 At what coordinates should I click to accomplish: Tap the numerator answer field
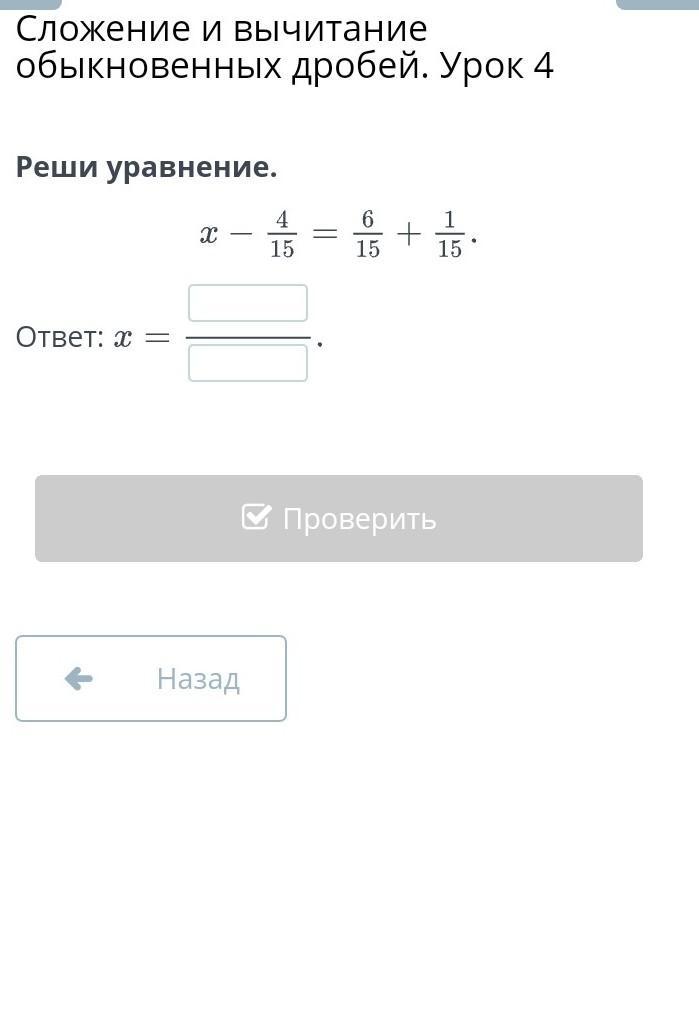[248, 303]
